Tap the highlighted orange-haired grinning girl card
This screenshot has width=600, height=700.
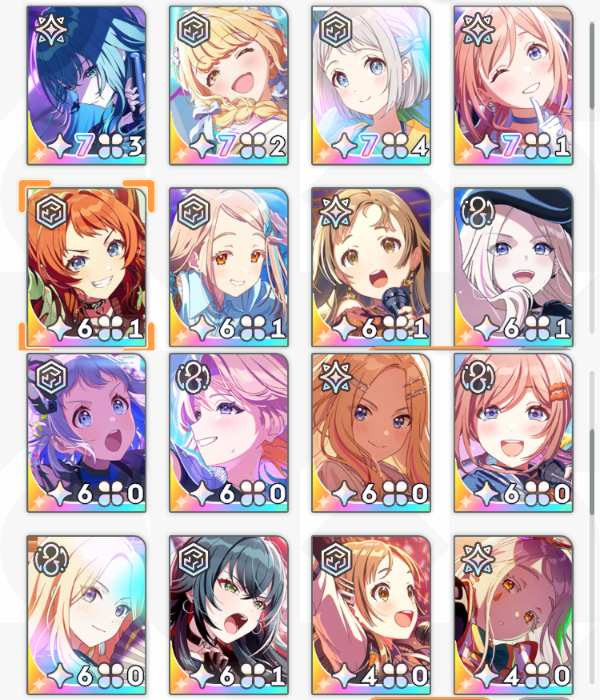pos(87,267)
